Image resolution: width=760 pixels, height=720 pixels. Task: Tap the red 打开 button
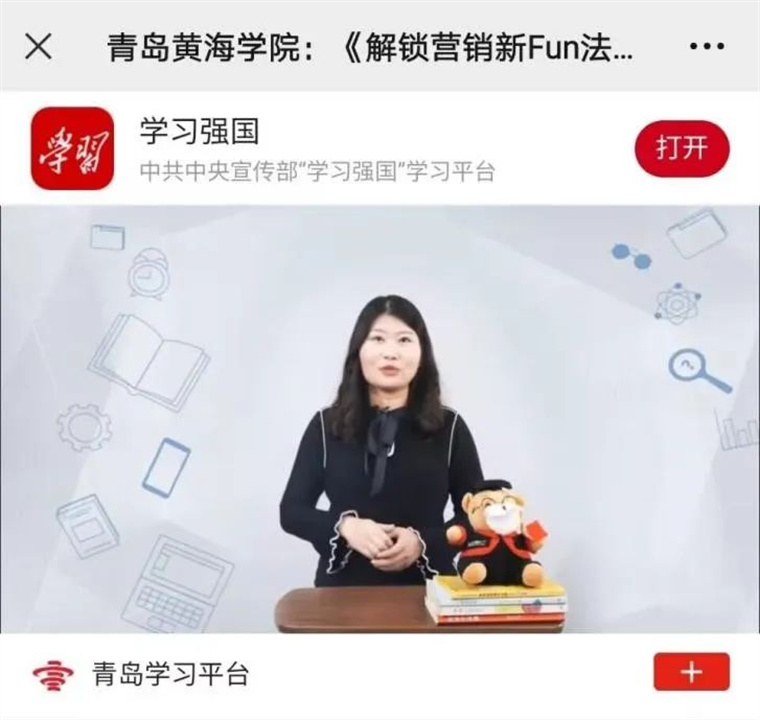click(x=682, y=149)
